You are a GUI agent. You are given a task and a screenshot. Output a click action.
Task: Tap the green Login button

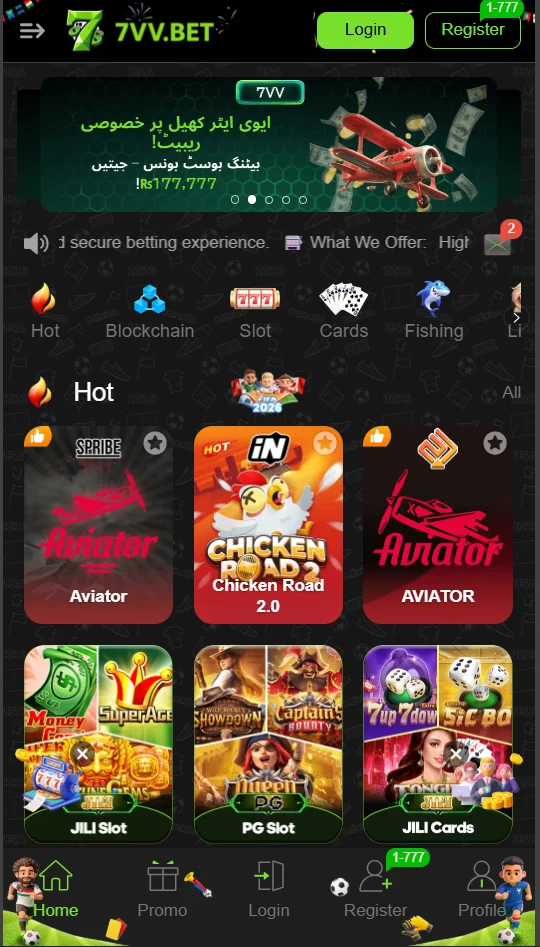point(365,30)
